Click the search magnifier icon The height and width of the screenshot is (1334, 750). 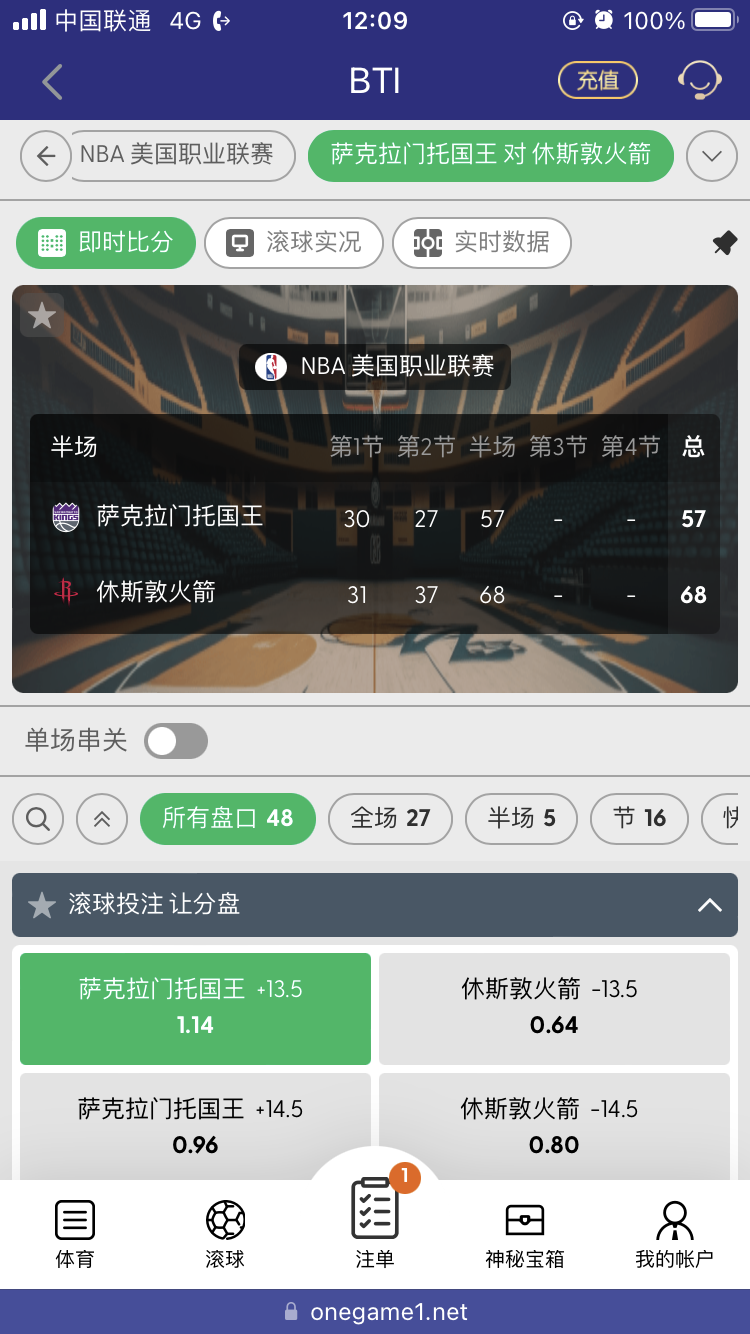click(37, 818)
